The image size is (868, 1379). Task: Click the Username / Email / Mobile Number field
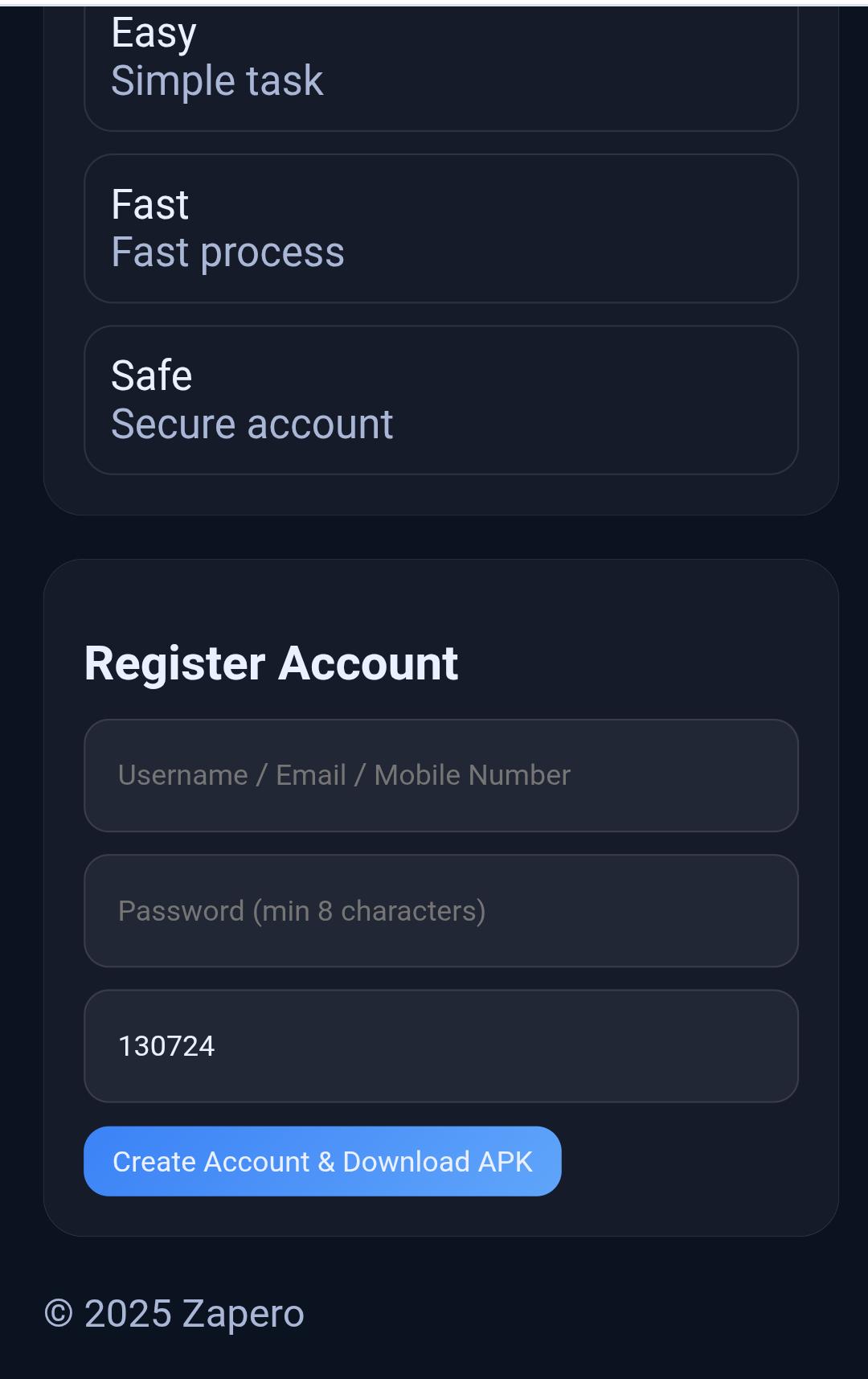pyautogui.click(x=441, y=775)
